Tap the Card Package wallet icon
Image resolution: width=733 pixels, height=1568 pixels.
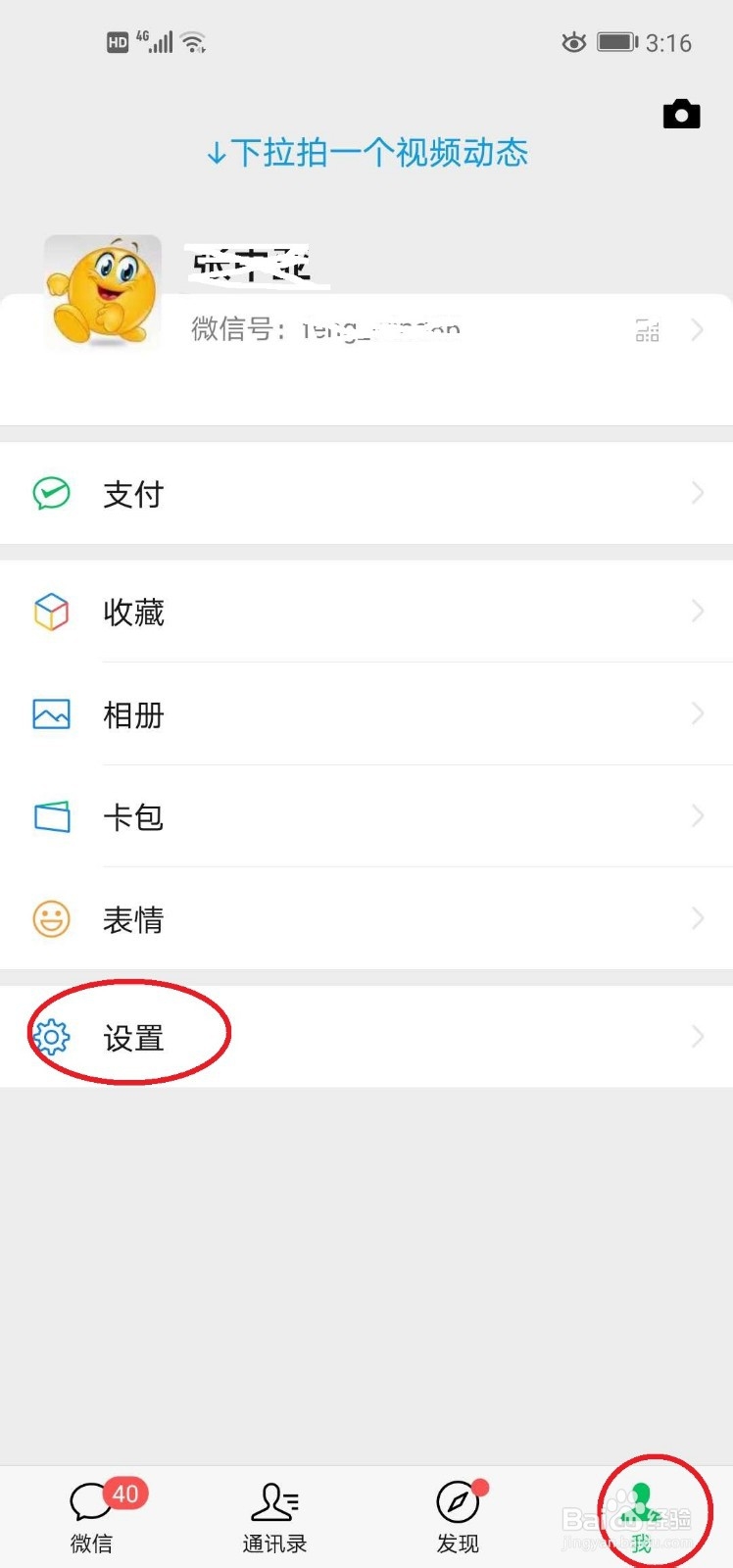pos(51,815)
